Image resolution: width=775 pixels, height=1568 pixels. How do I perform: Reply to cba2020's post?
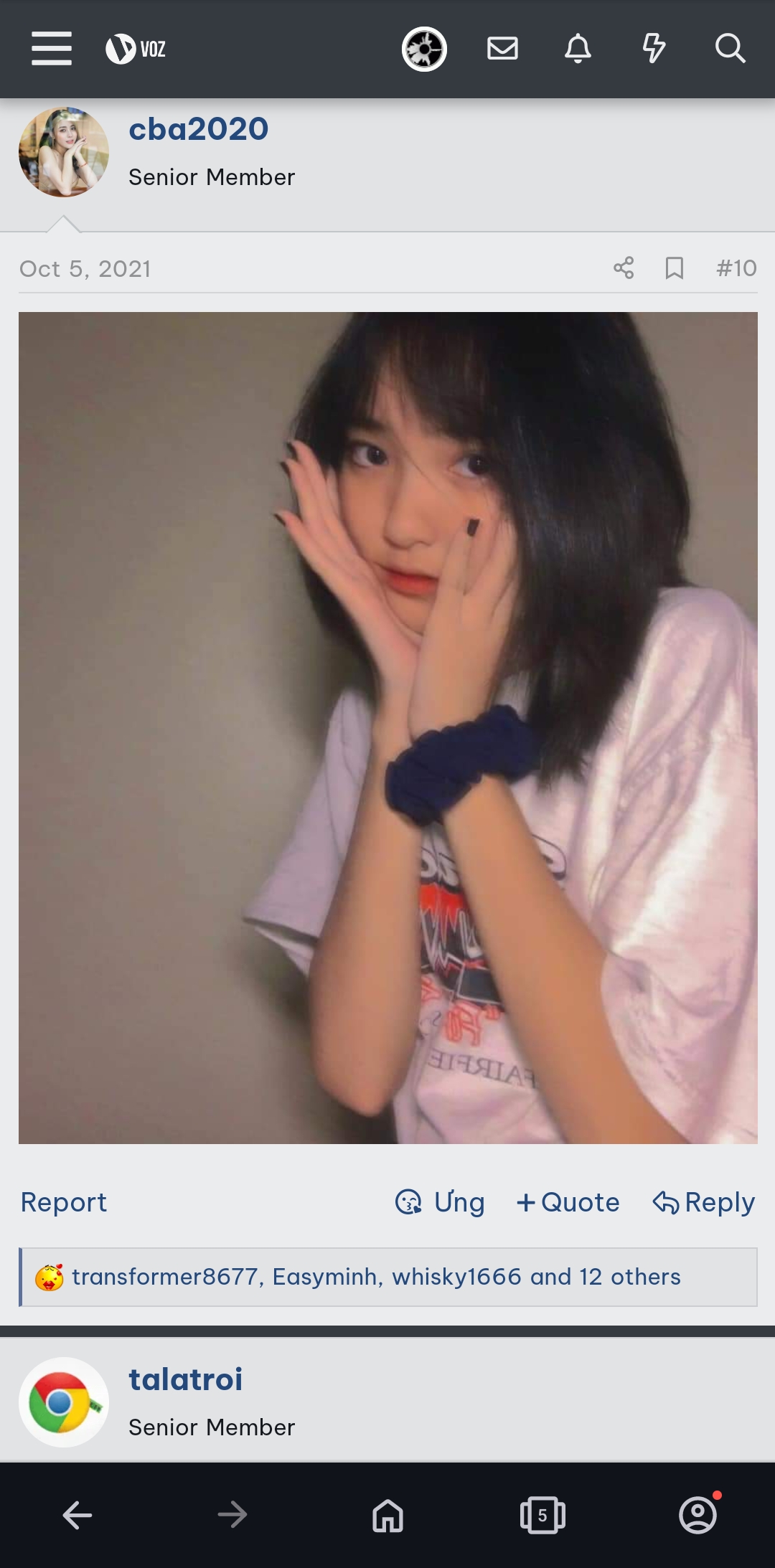click(703, 1202)
